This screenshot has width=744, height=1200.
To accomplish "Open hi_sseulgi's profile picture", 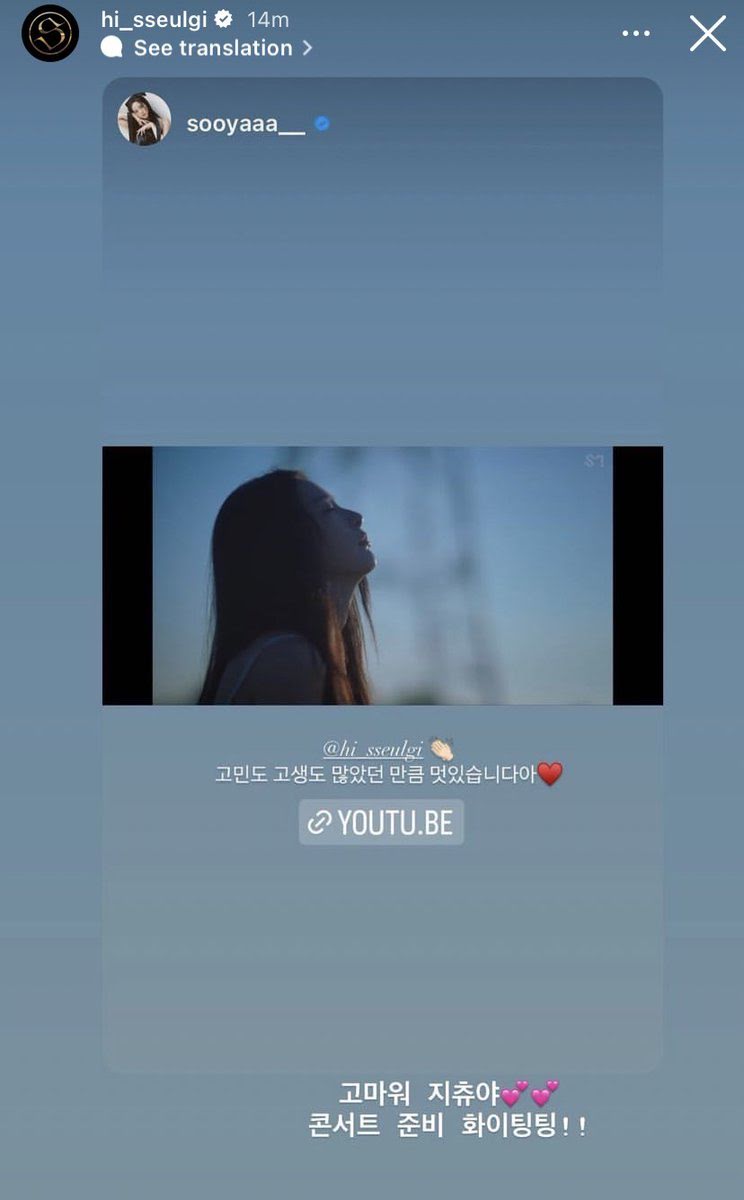I will (x=50, y=33).
